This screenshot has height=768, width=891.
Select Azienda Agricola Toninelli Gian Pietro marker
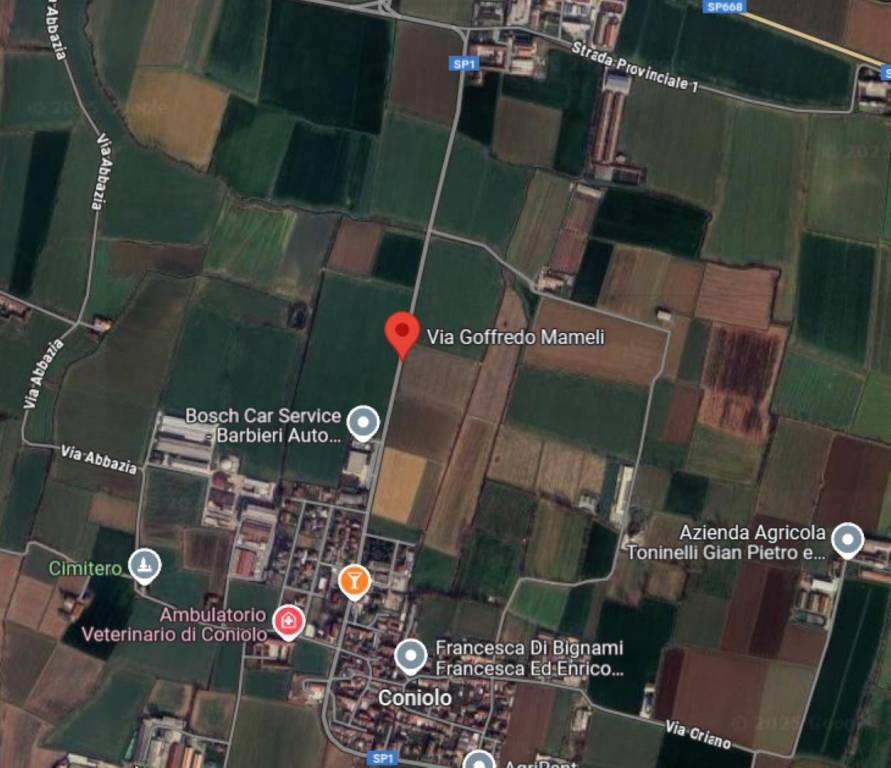coord(847,540)
